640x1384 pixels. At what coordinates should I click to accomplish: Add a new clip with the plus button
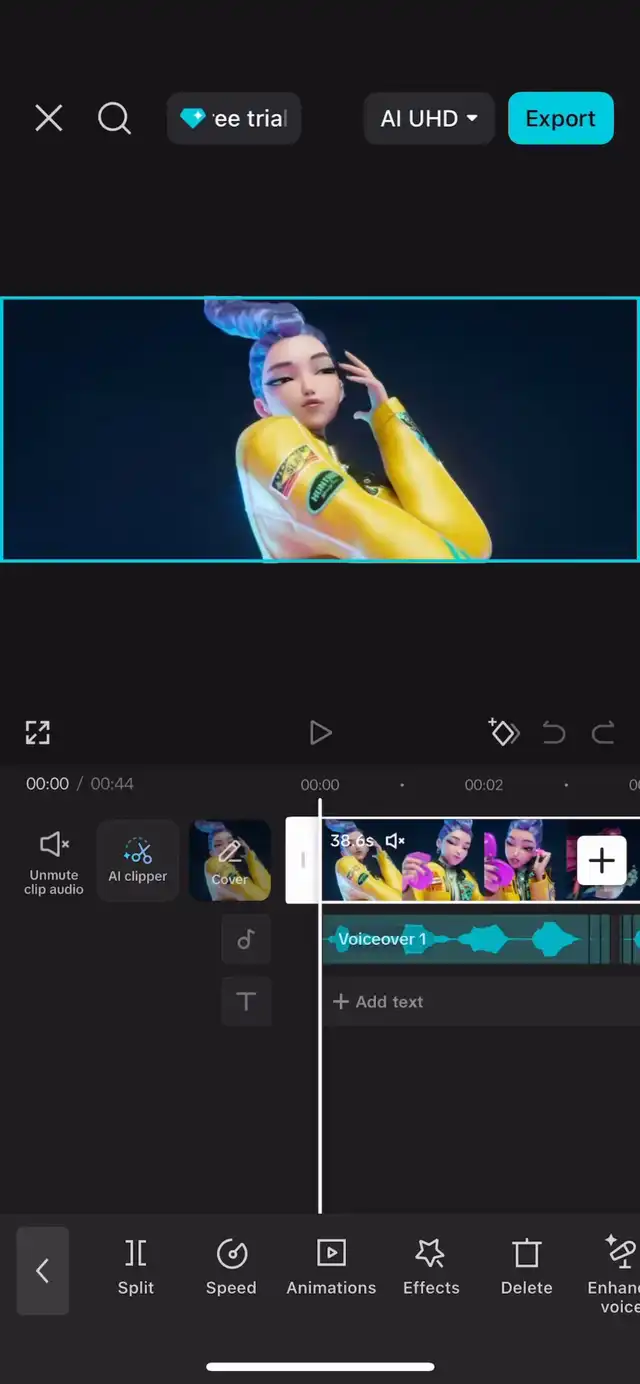coord(602,860)
